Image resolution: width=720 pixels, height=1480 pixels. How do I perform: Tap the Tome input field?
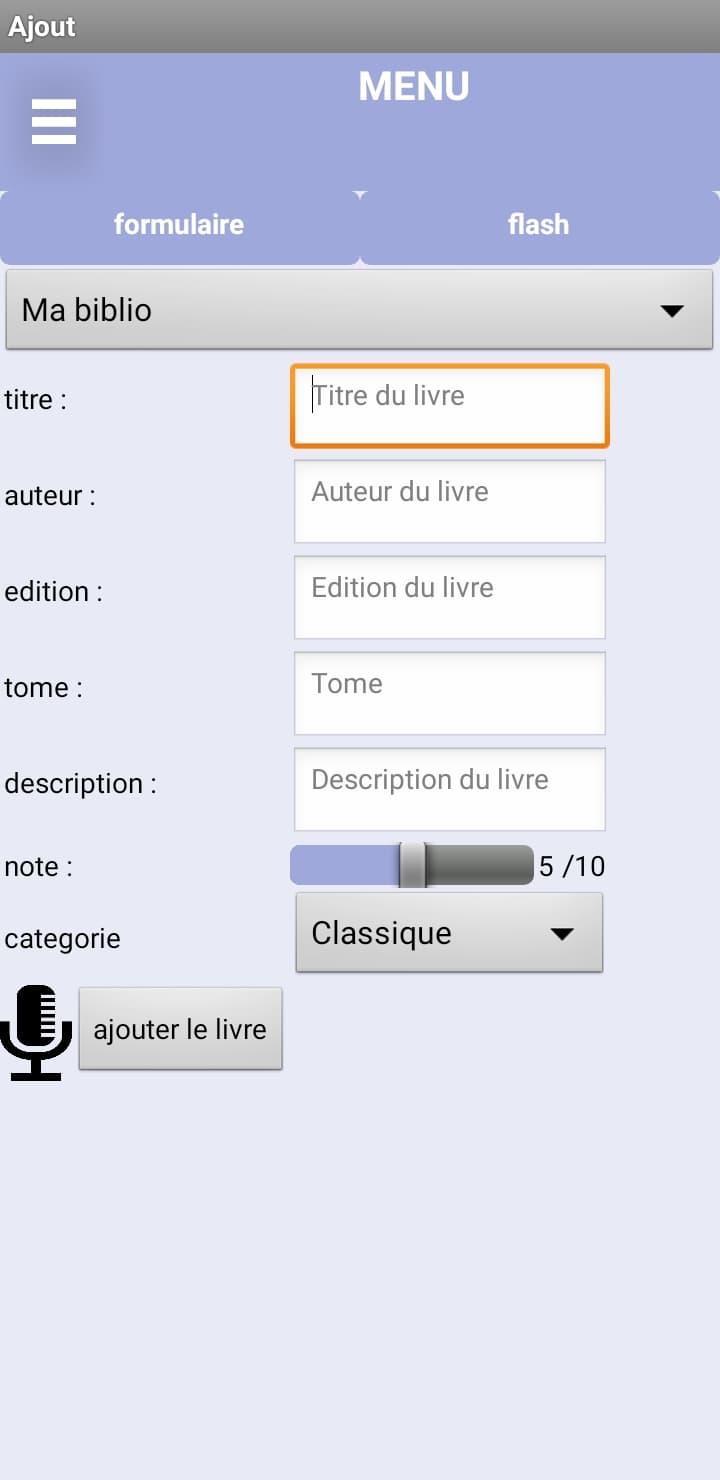[x=450, y=693]
